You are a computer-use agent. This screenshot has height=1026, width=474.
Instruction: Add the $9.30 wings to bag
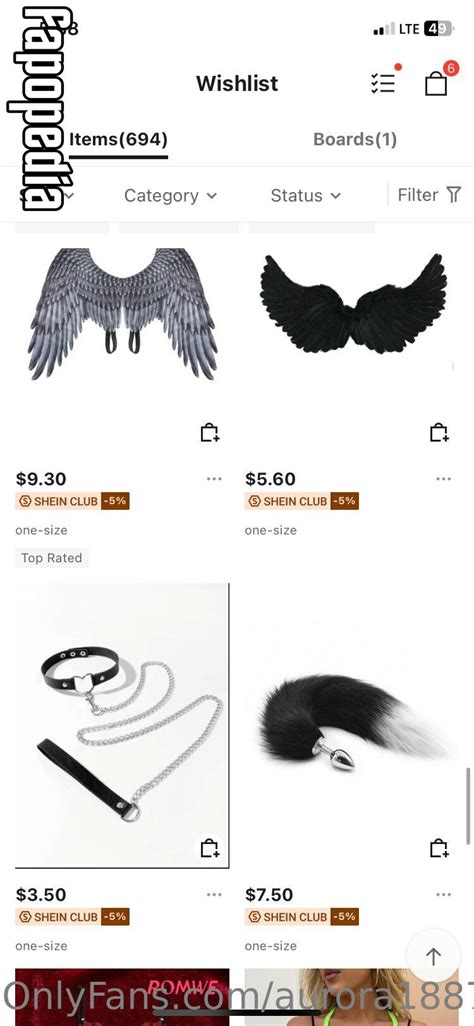point(210,433)
